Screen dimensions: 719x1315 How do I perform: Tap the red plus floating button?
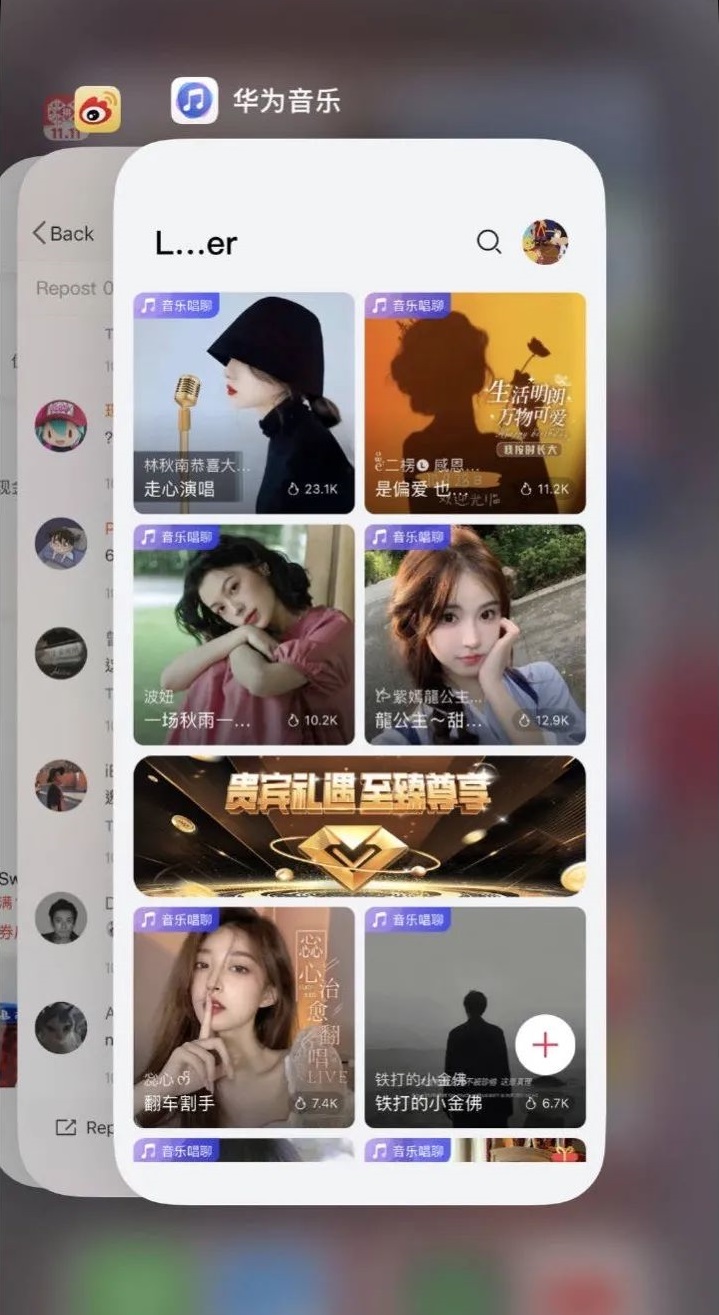pos(545,1045)
